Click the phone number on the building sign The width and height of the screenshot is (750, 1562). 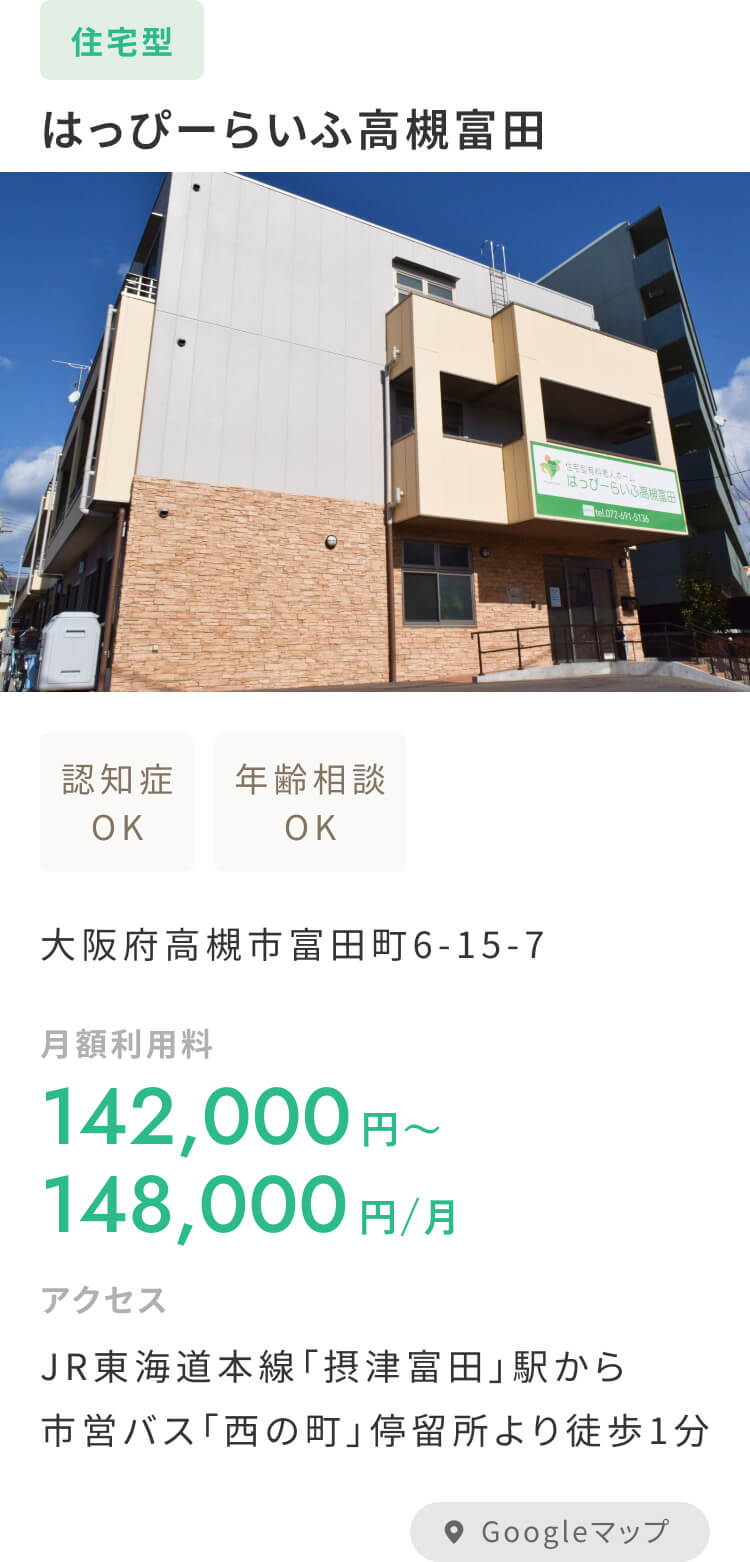pyautogui.click(x=620, y=518)
